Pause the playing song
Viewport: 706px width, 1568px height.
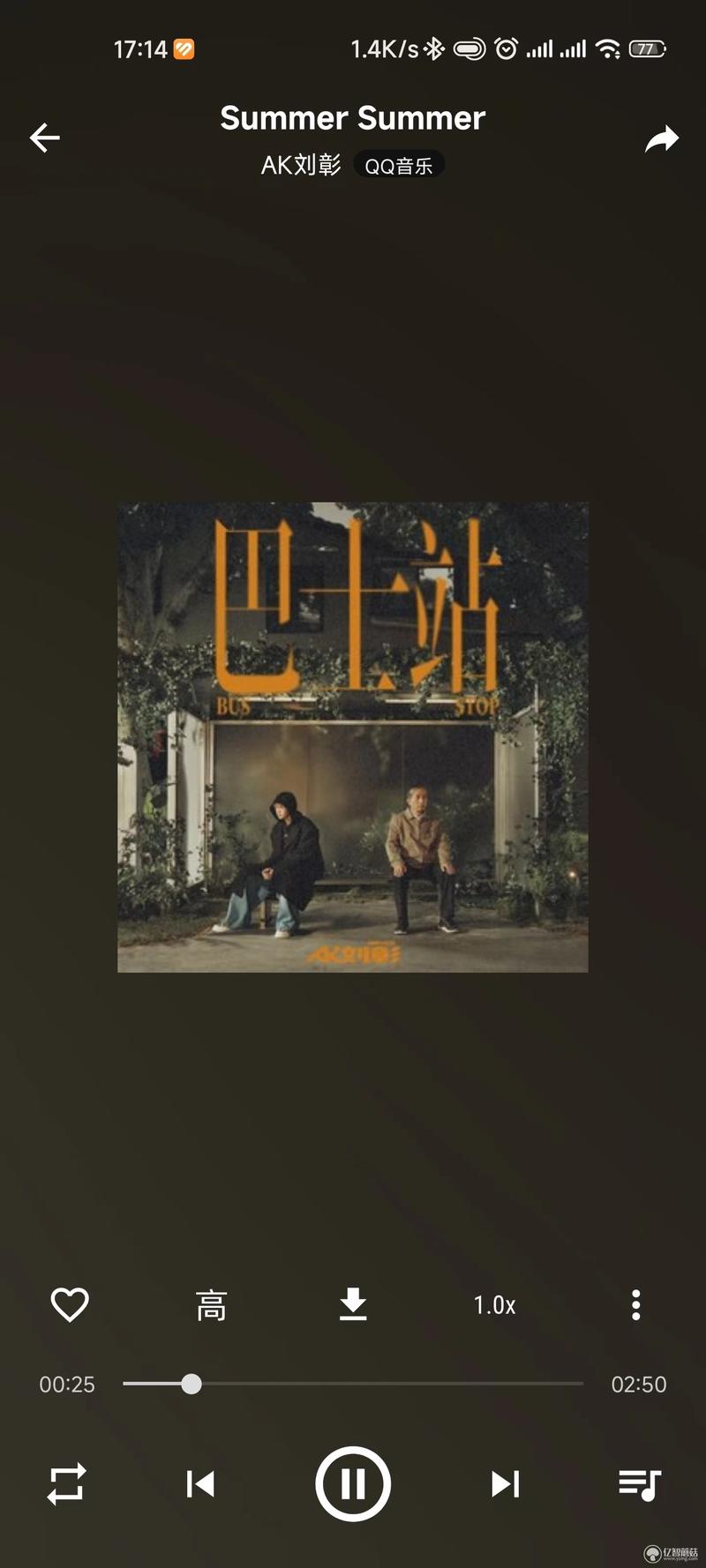pos(353,1483)
